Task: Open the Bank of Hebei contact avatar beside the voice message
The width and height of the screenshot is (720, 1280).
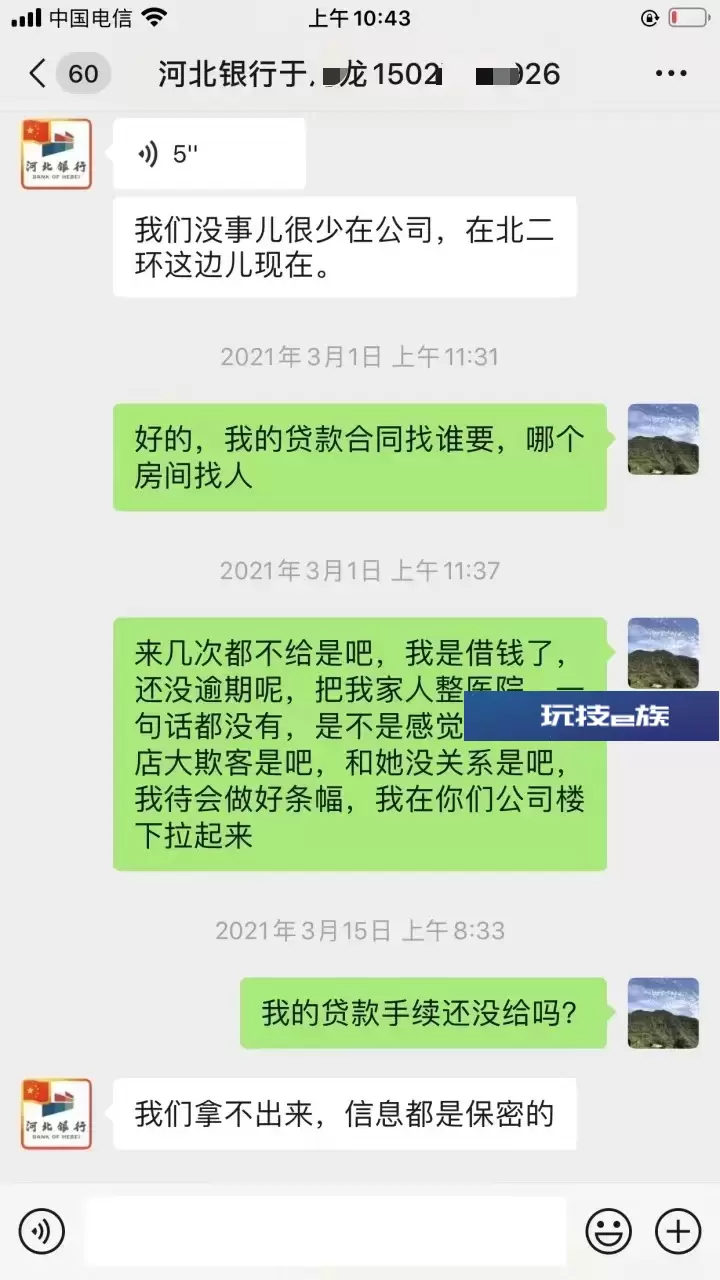Action: [x=56, y=154]
